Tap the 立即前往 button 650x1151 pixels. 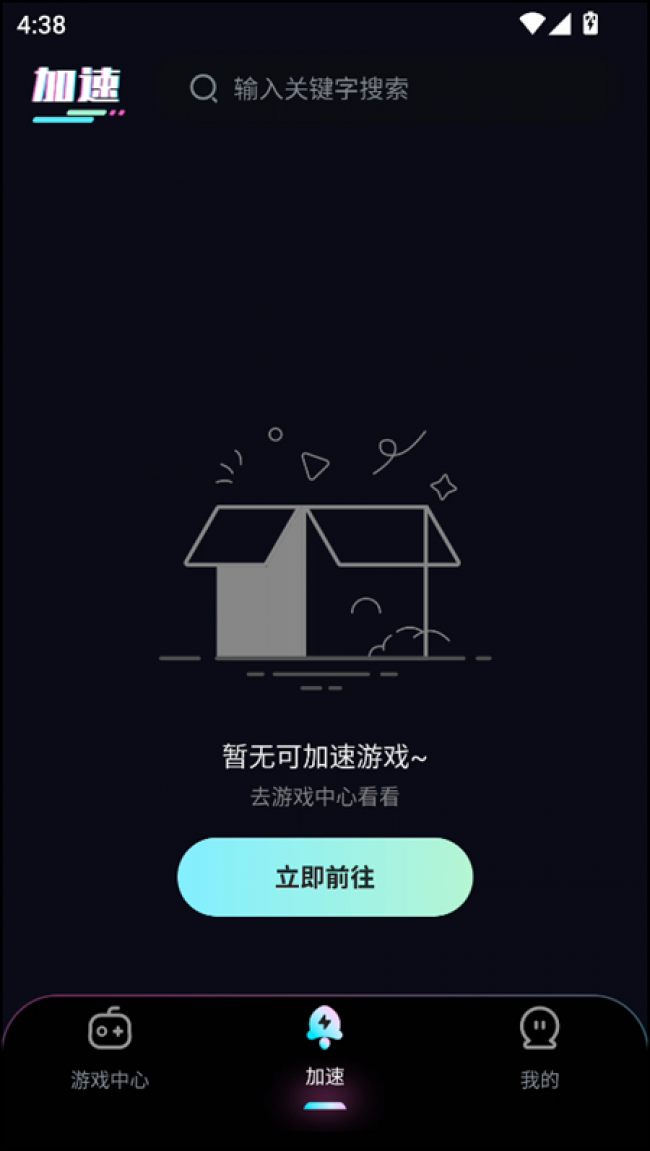(x=325, y=877)
